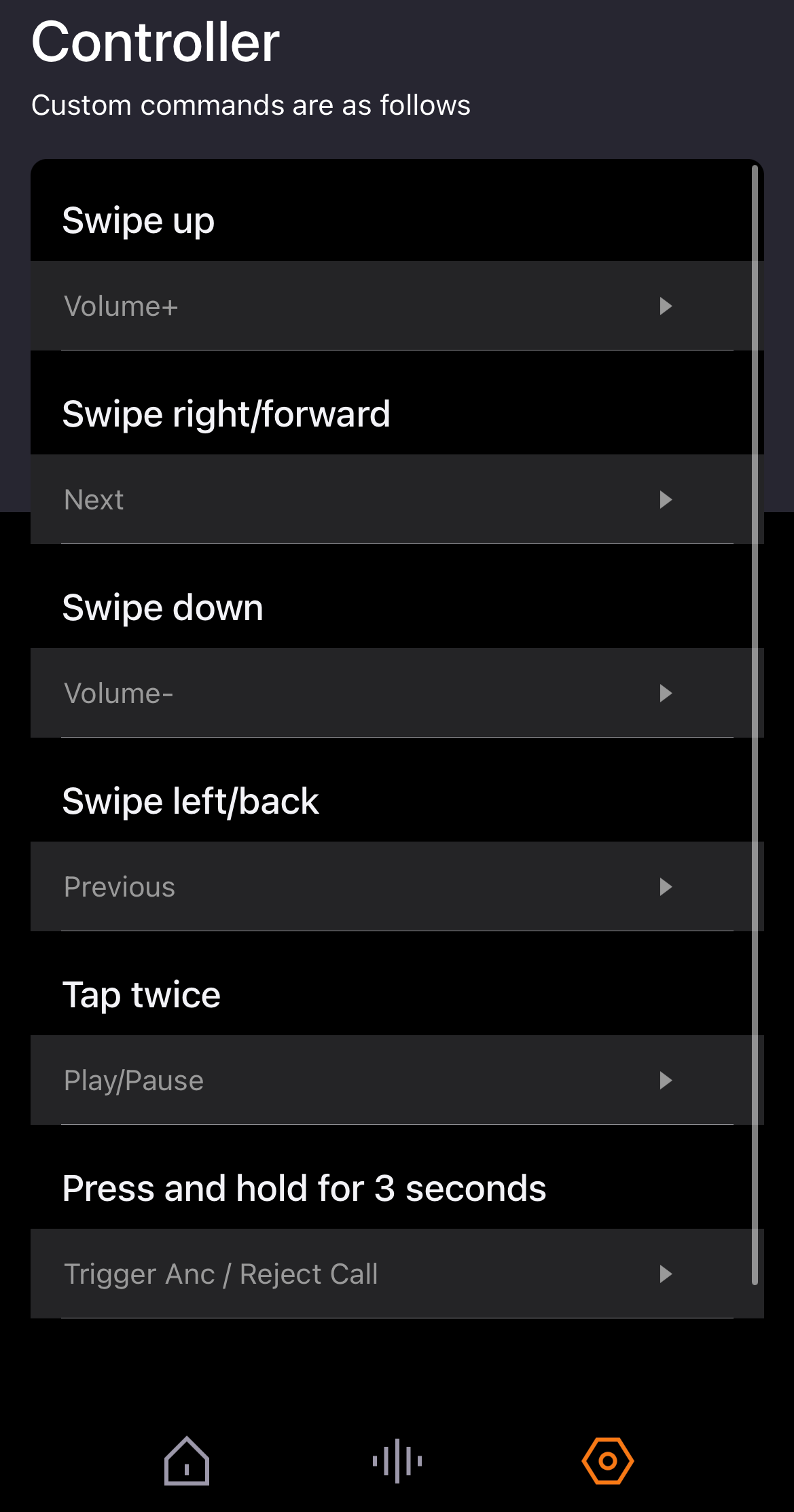794x1512 pixels.
Task: Open the Play/Pause setting for Tap twice
Action: coord(397,1080)
